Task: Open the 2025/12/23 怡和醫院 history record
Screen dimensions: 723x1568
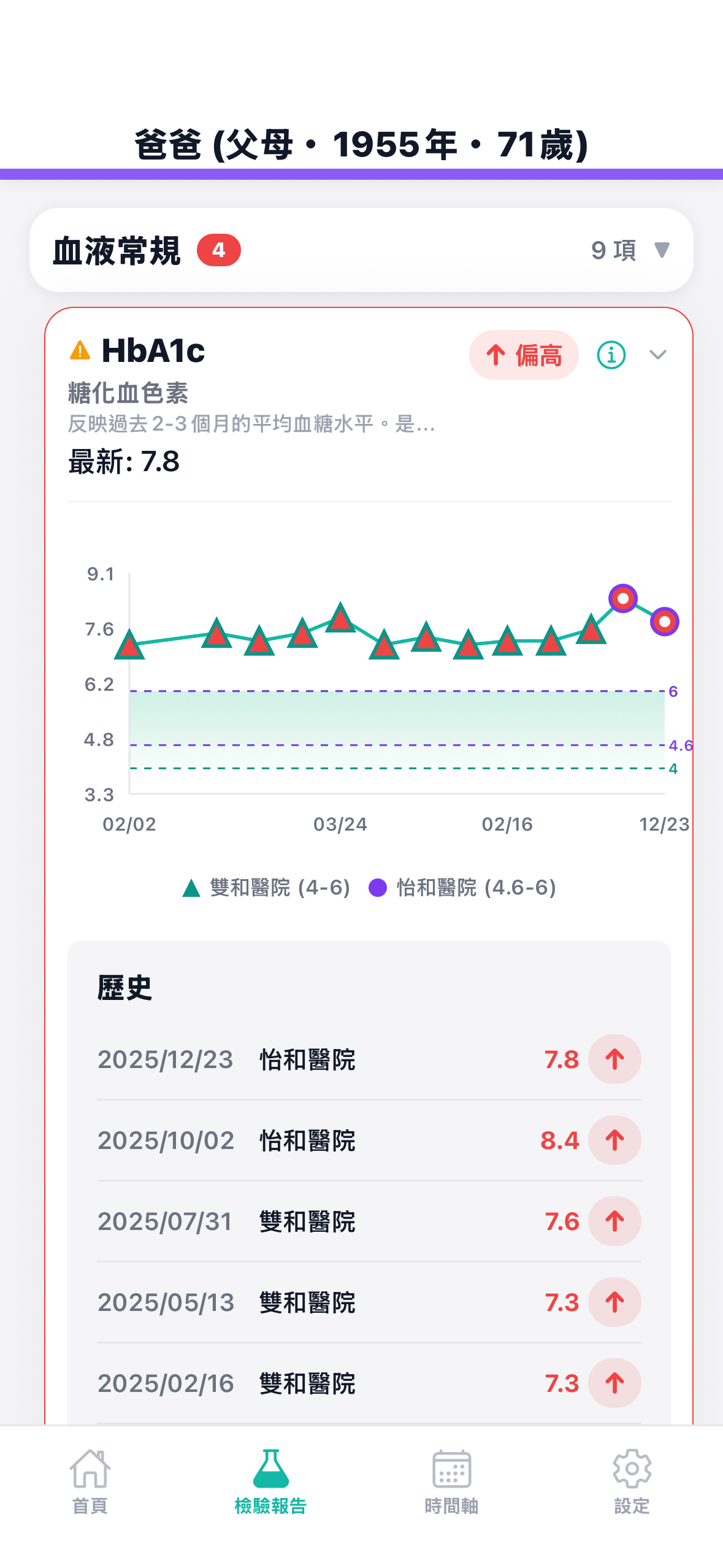Action: [x=369, y=1059]
